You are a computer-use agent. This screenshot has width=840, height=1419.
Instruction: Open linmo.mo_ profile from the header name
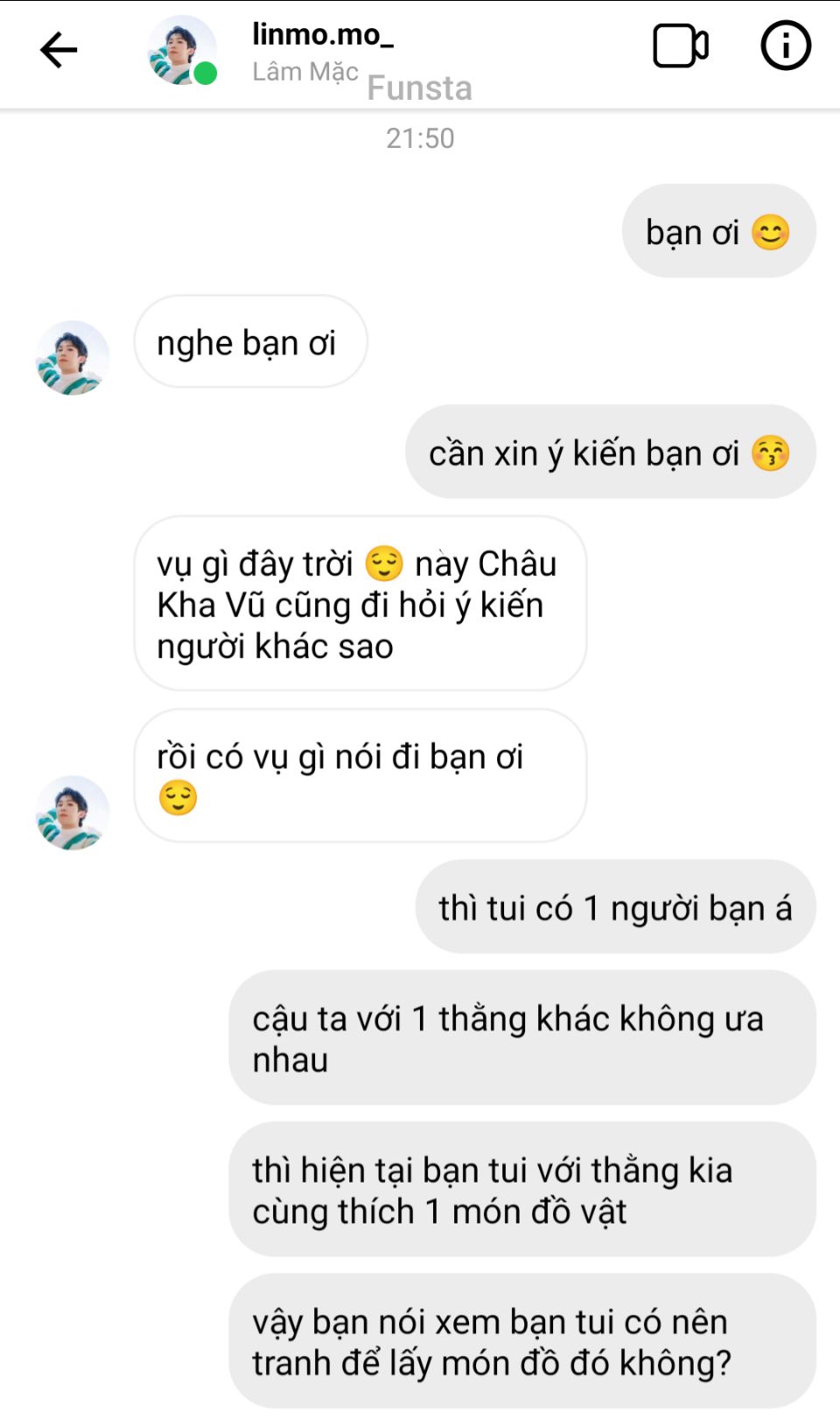[x=322, y=35]
